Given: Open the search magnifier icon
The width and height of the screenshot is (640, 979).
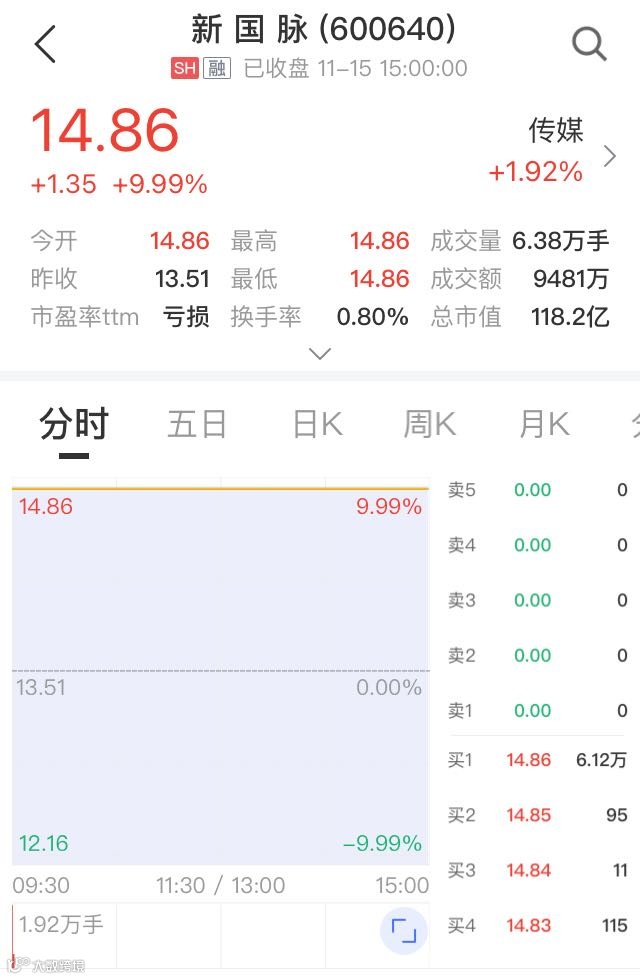Looking at the screenshot, I should [x=589, y=44].
